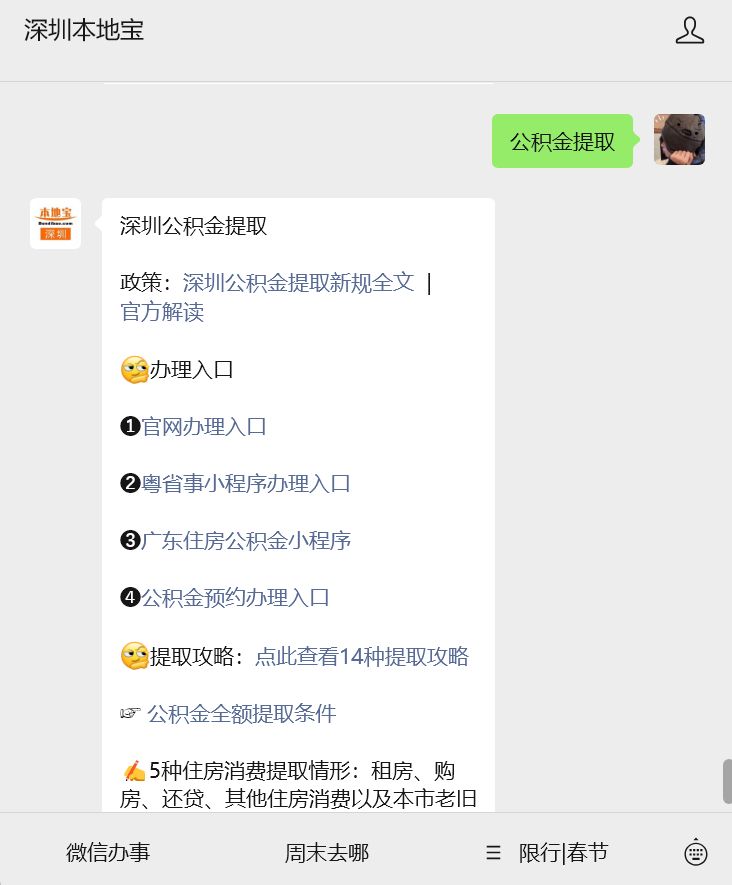Open 官网办理入口 link
This screenshot has width=732, height=885.
(x=204, y=427)
